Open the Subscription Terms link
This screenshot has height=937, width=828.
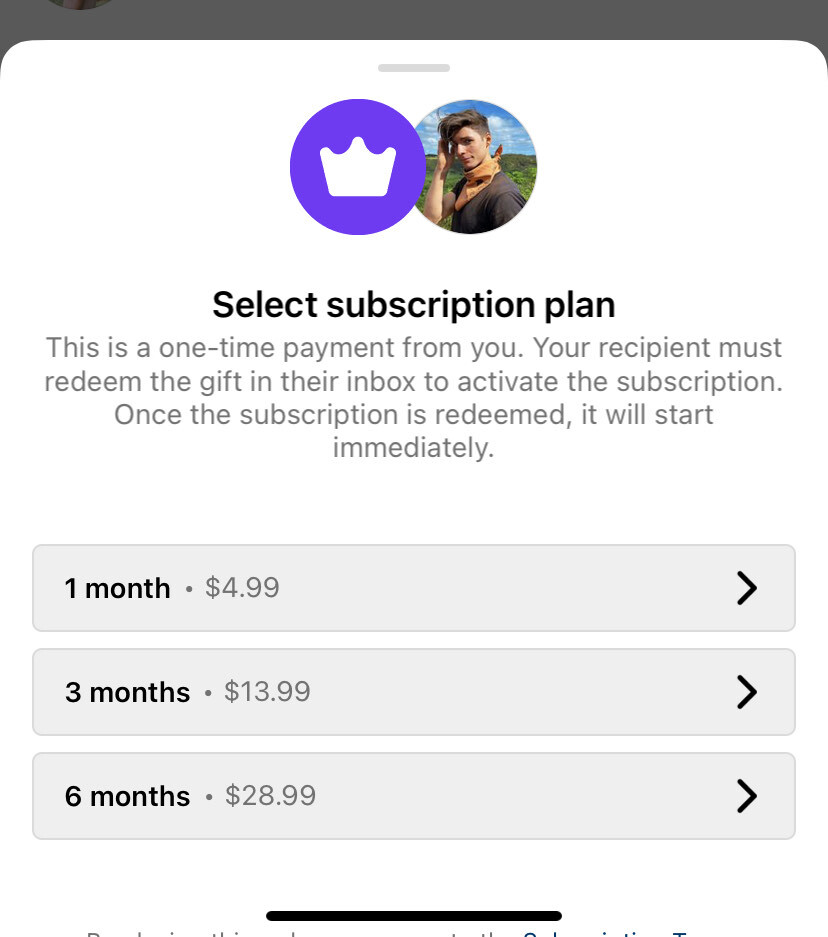(x=600, y=933)
